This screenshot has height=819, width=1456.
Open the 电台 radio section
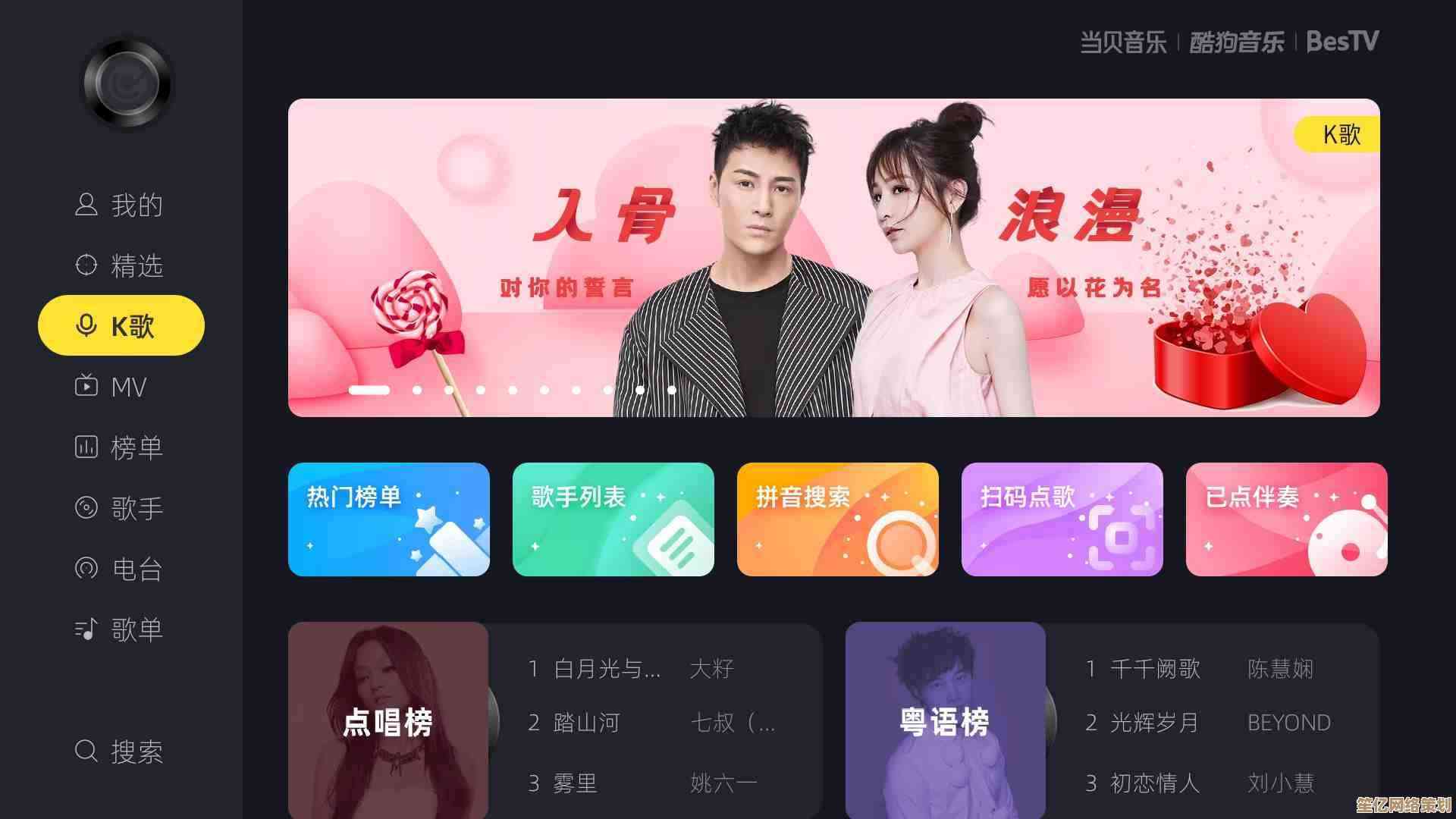tap(120, 569)
